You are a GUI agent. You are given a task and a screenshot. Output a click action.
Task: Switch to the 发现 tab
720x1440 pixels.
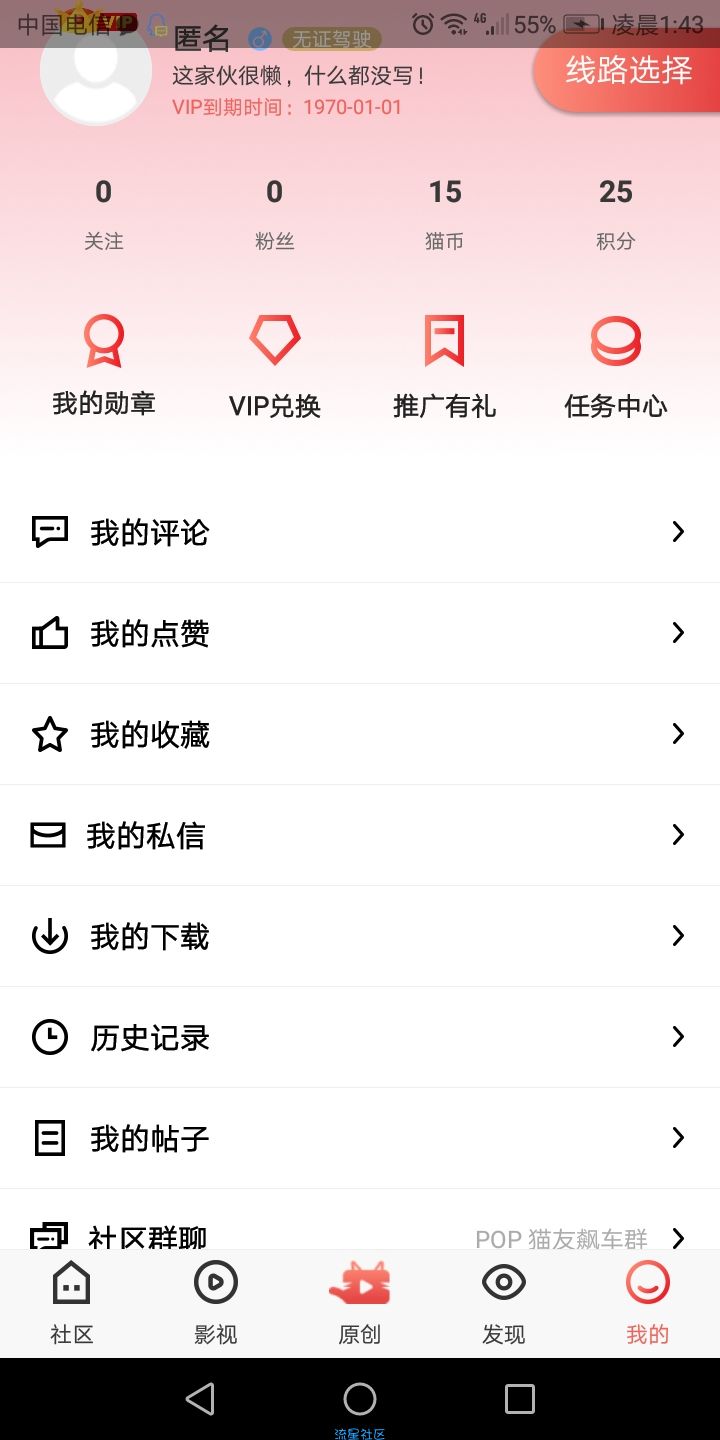point(504,1303)
